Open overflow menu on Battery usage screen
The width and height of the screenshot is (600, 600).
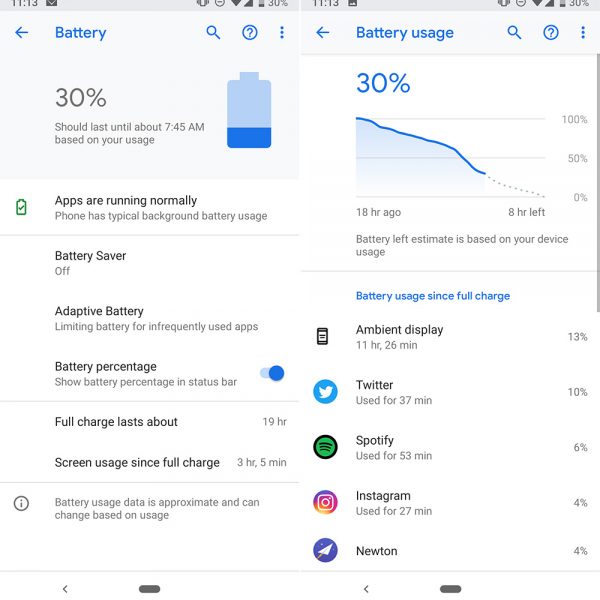pos(583,33)
